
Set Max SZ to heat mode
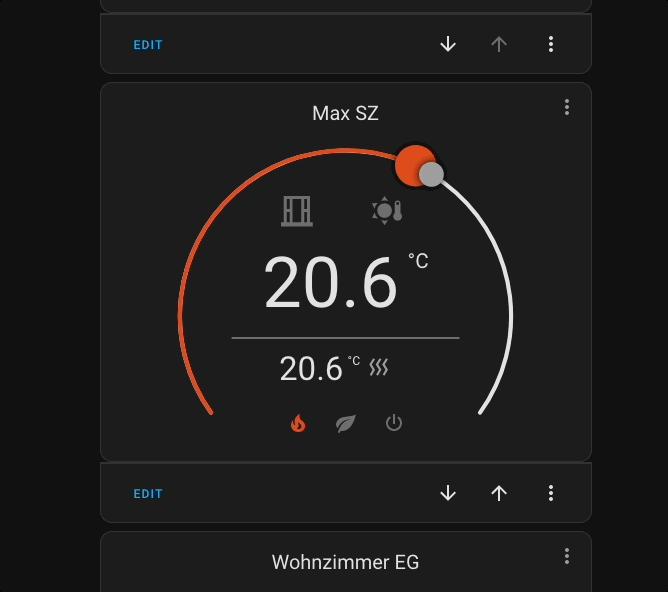(x=298, y=423)
